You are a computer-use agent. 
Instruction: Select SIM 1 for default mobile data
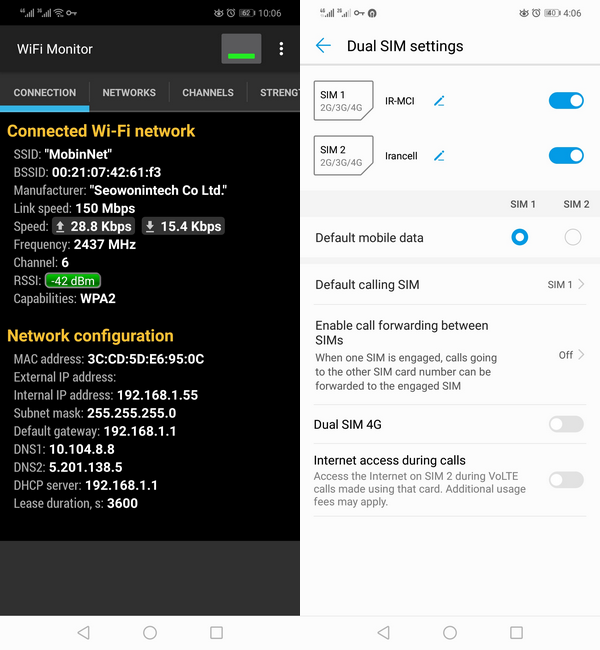[x=519, y=238]
